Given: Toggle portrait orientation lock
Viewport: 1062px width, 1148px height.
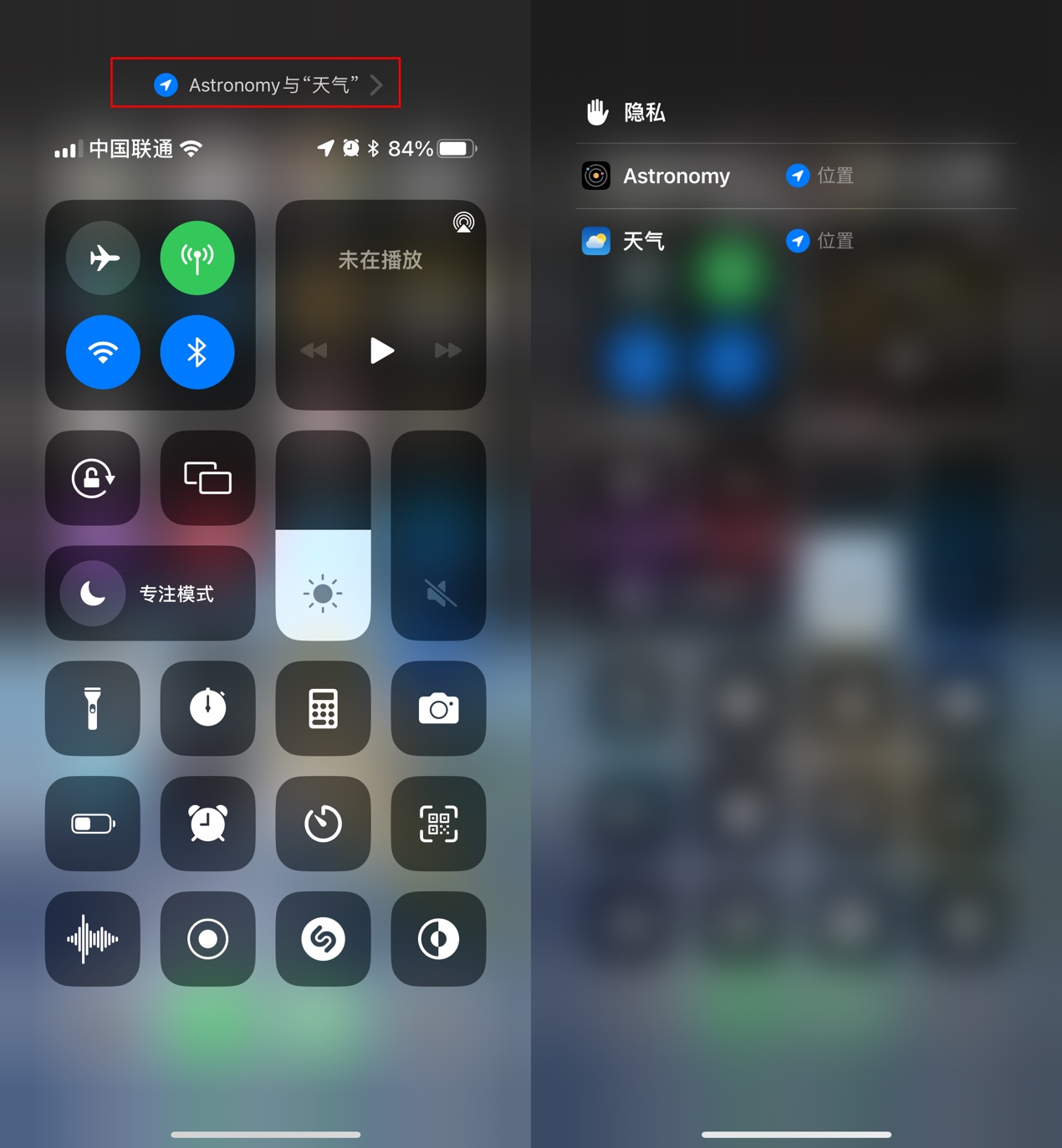Looking at the screenshot, I should pyautogui.click(x=93, y=478).
